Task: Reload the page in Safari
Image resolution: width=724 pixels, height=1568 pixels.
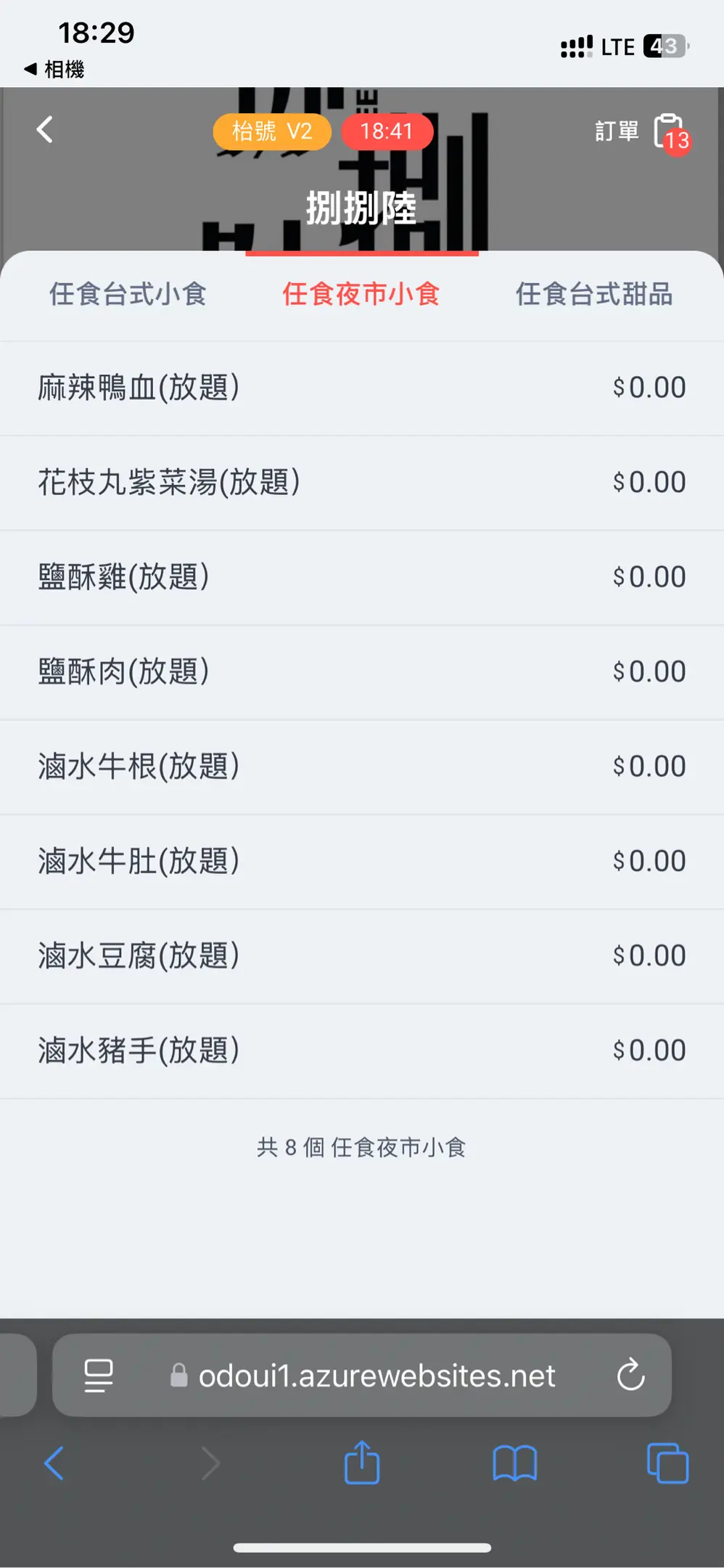Action: [630, 1375]
